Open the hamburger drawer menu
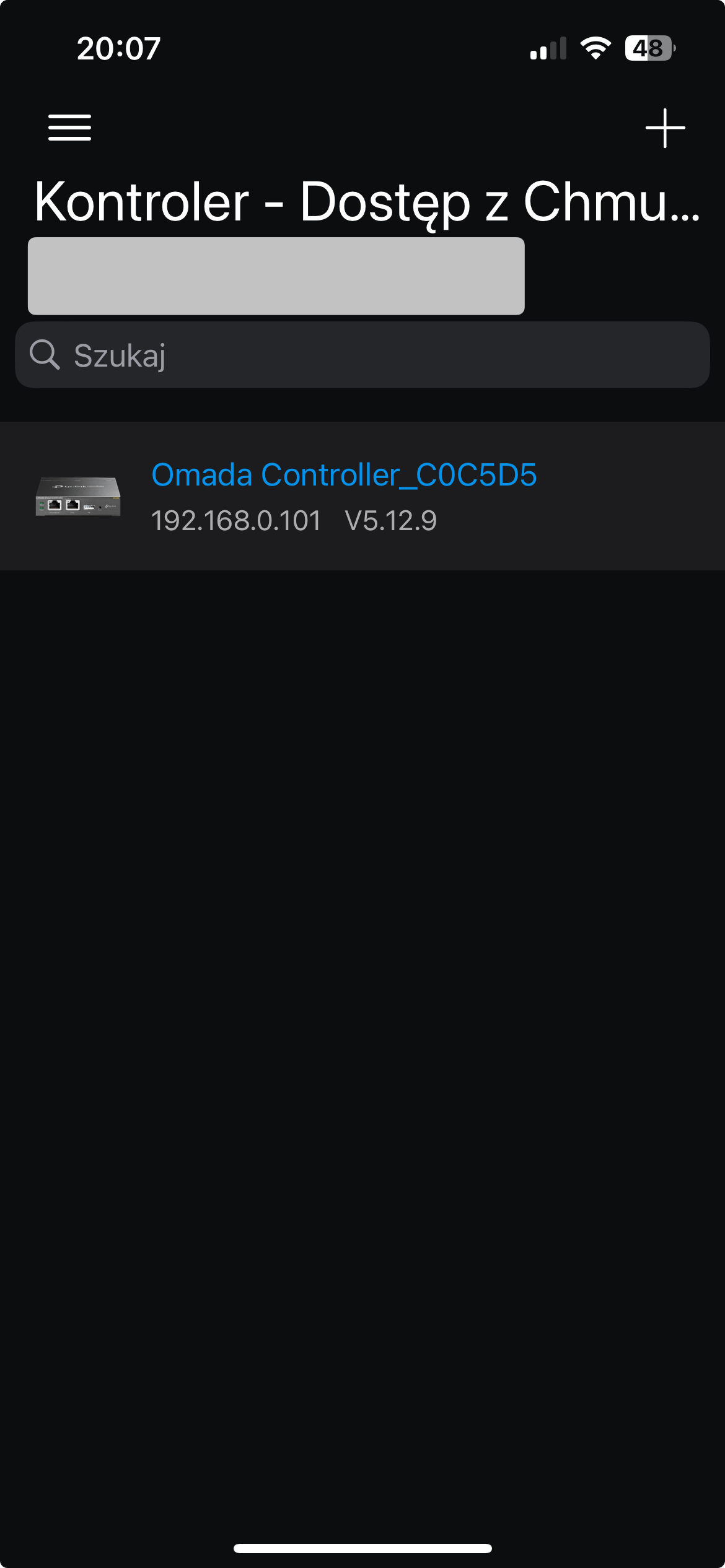This screenshot has height=1568, width=725. pyautogui.click(x=70, y=128)
